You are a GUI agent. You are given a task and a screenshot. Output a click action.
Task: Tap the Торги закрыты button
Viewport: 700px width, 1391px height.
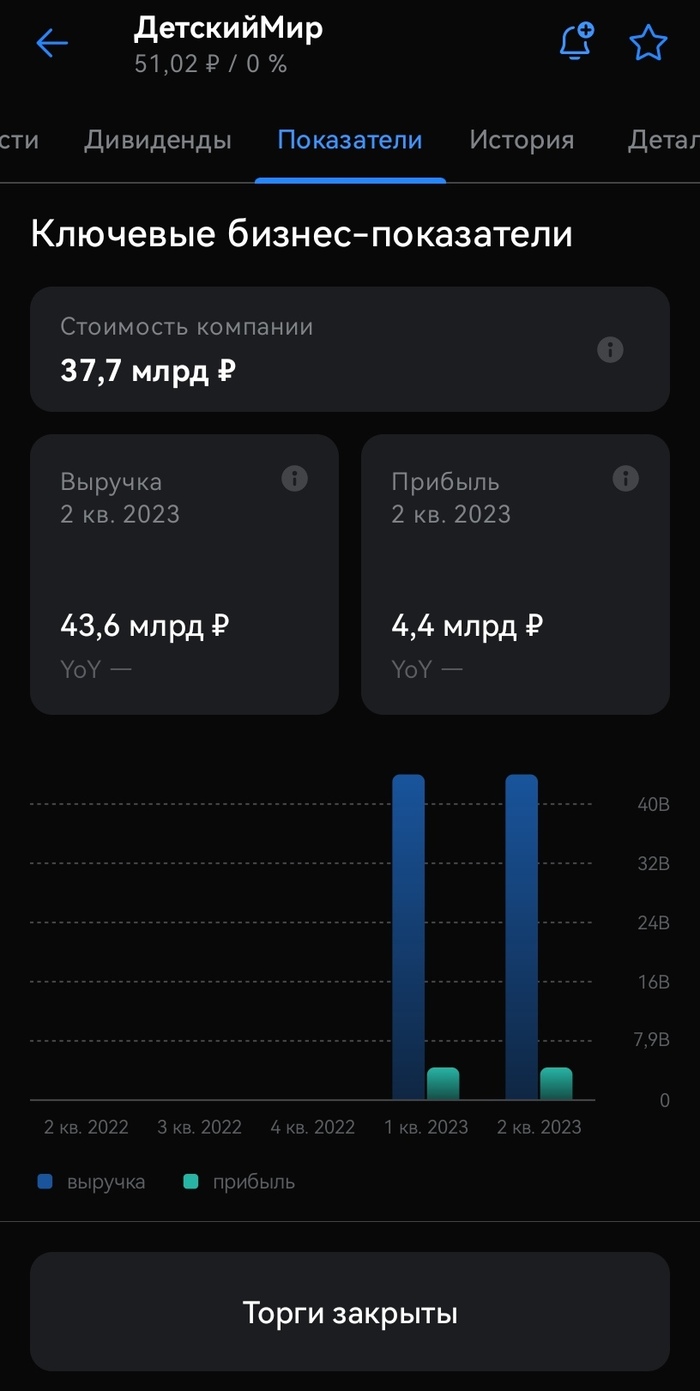tap(350, 1312)
